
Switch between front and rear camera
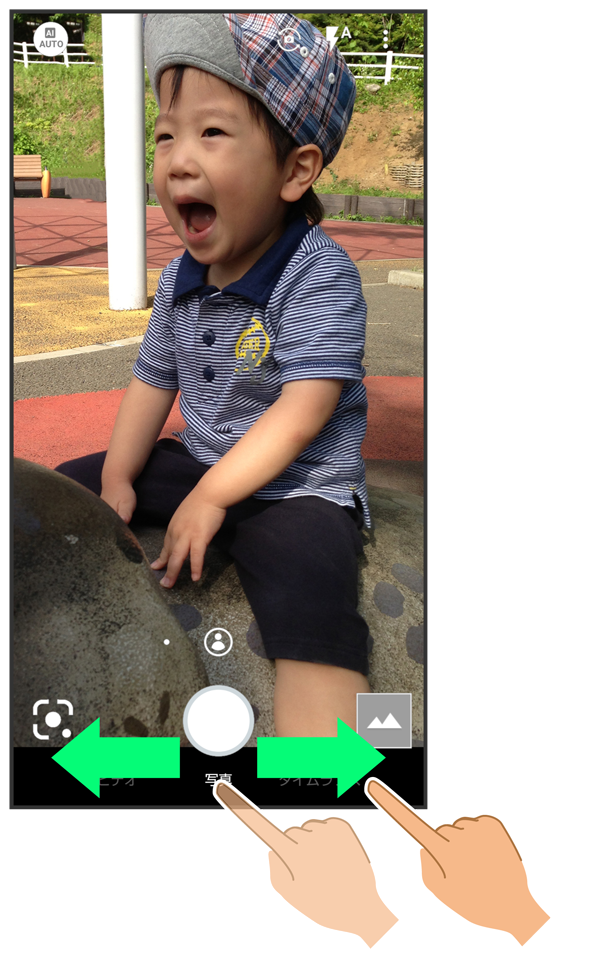290,40
